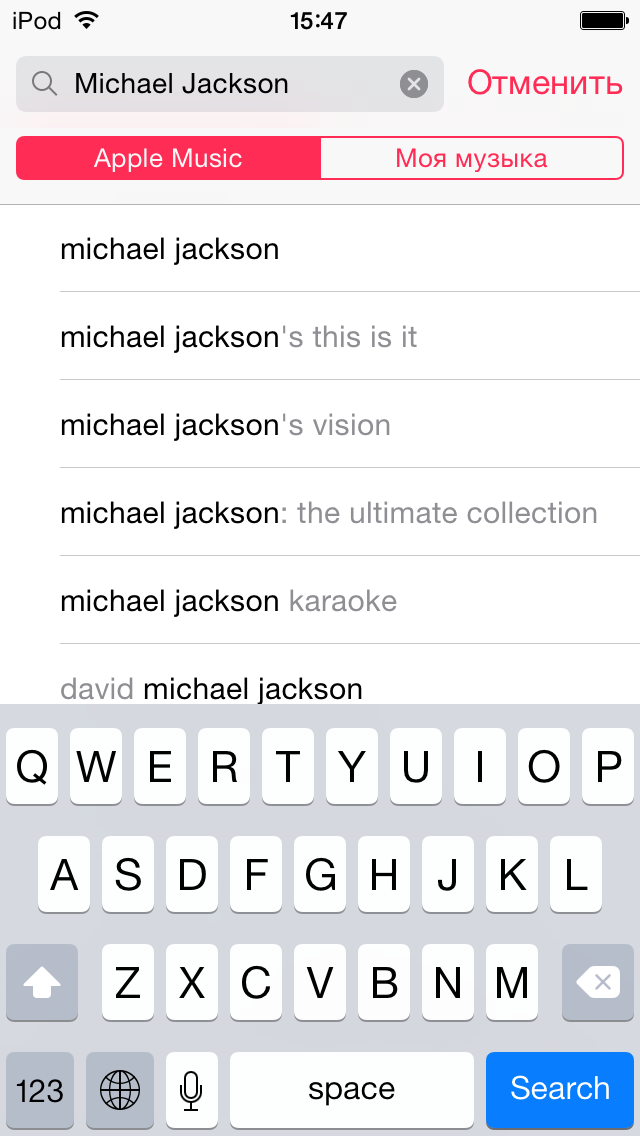Switch to the 123 number keyboard
640x1136 pixels.
click(x=40, y=1090)
